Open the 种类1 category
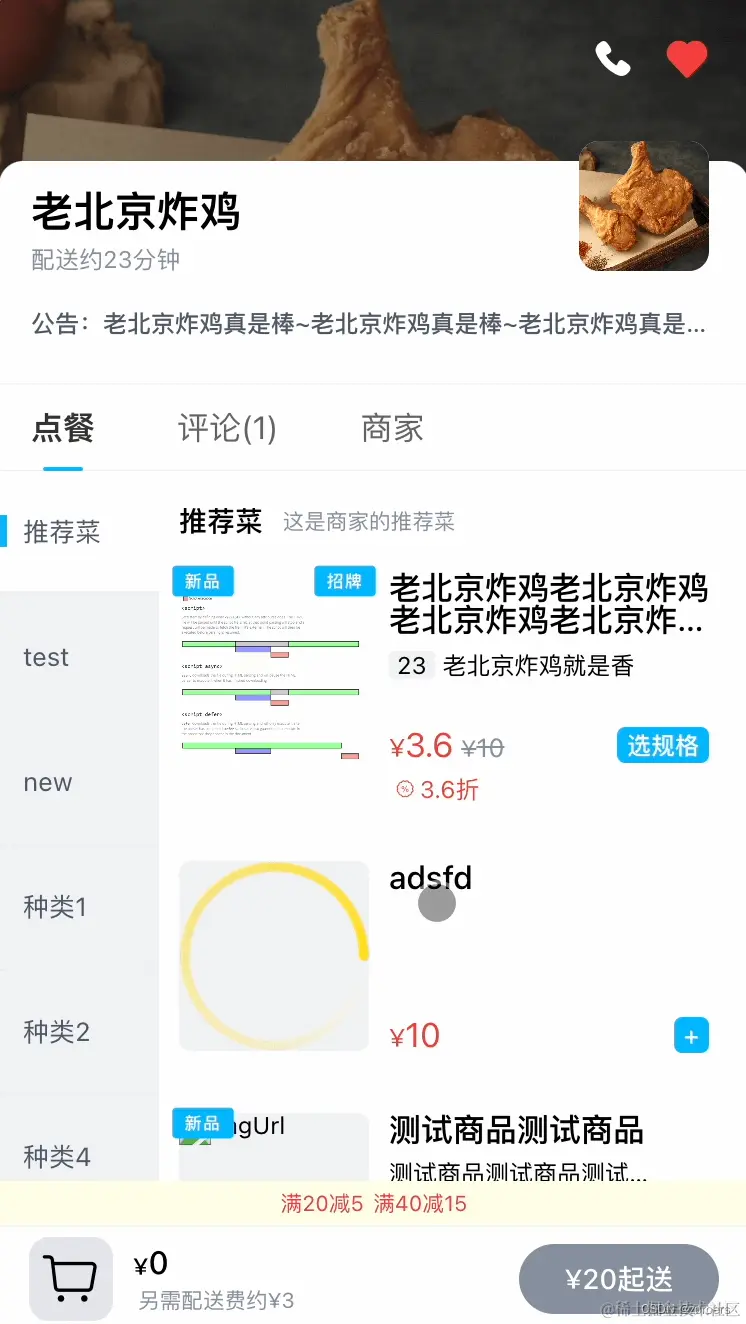This screenshot has width=746, height=1324. point(55,907)
